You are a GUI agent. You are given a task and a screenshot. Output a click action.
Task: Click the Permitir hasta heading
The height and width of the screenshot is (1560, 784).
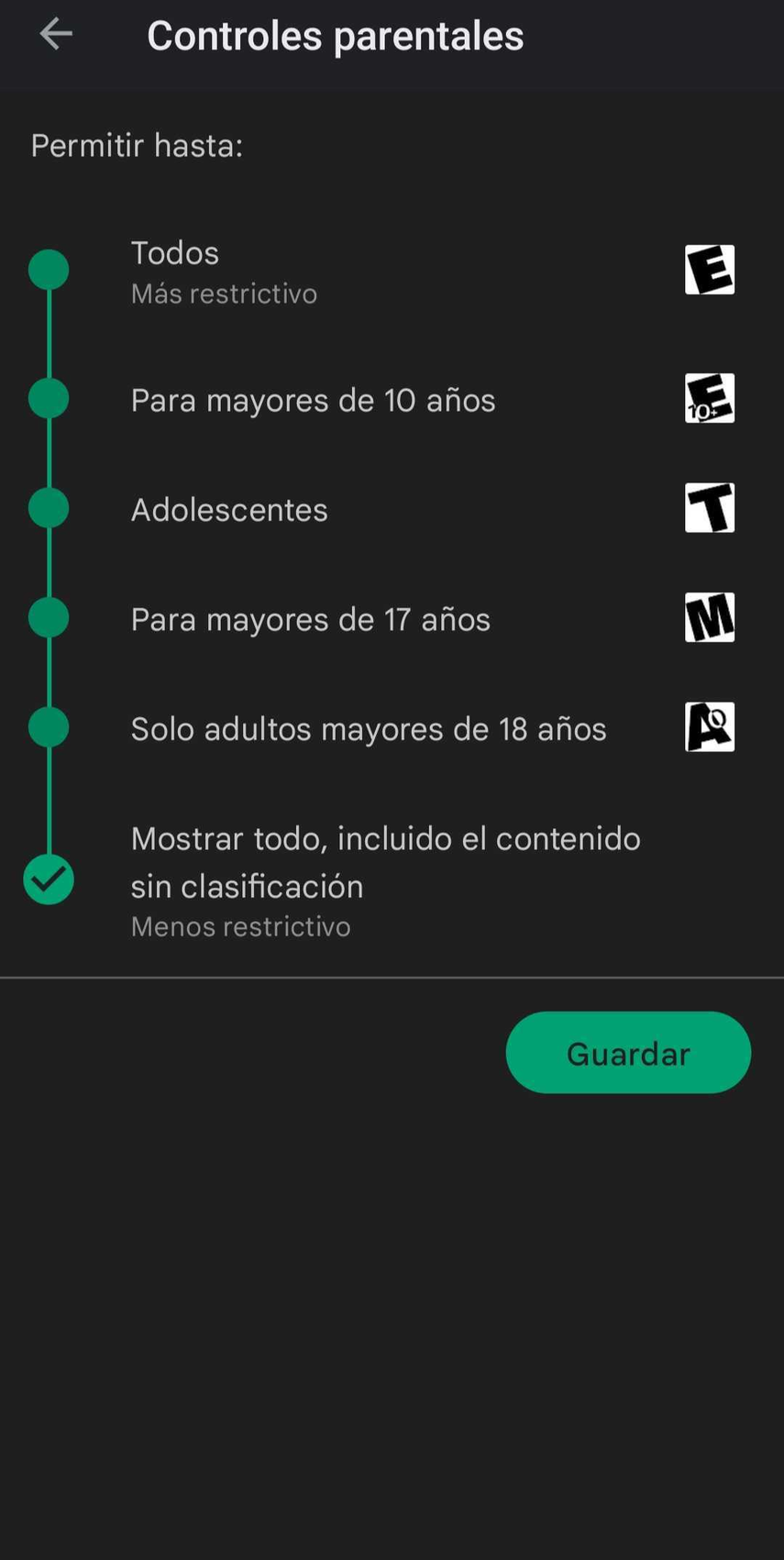(x=137, y=145)
